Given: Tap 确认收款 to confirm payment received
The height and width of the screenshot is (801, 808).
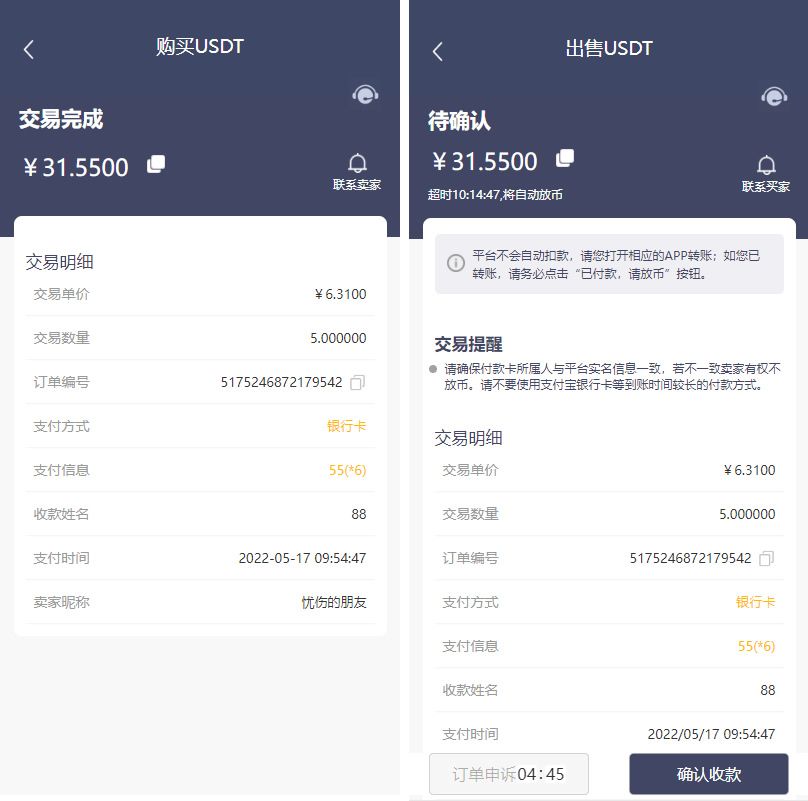Looking at the screenshot, I should tap(709, 774).
